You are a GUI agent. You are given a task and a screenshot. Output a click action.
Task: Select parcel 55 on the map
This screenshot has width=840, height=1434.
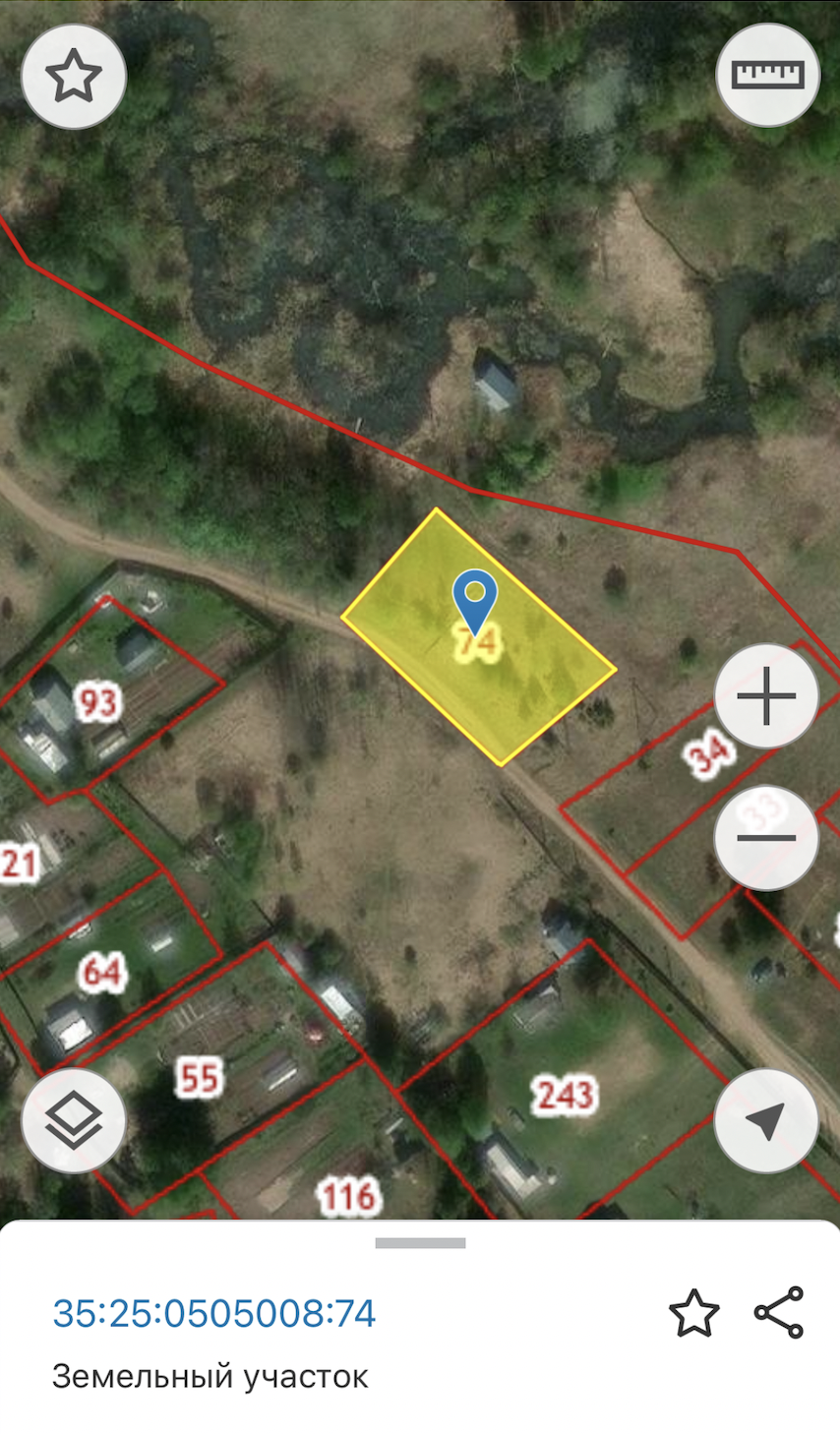[x=198, y=1077]
